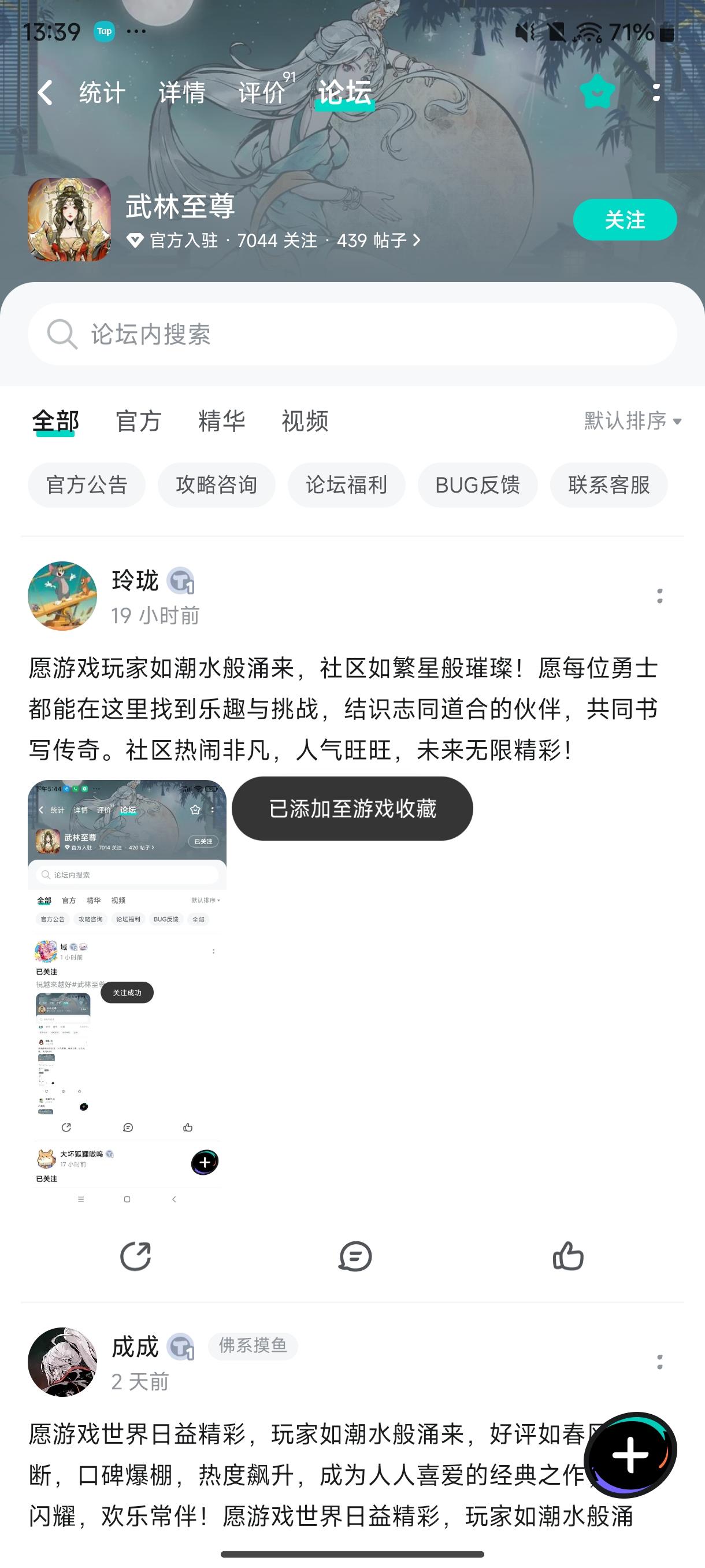Open the search magnifier in forum search bar
The width and height of the screenshot is (705, 1568).
click(62, 334)
